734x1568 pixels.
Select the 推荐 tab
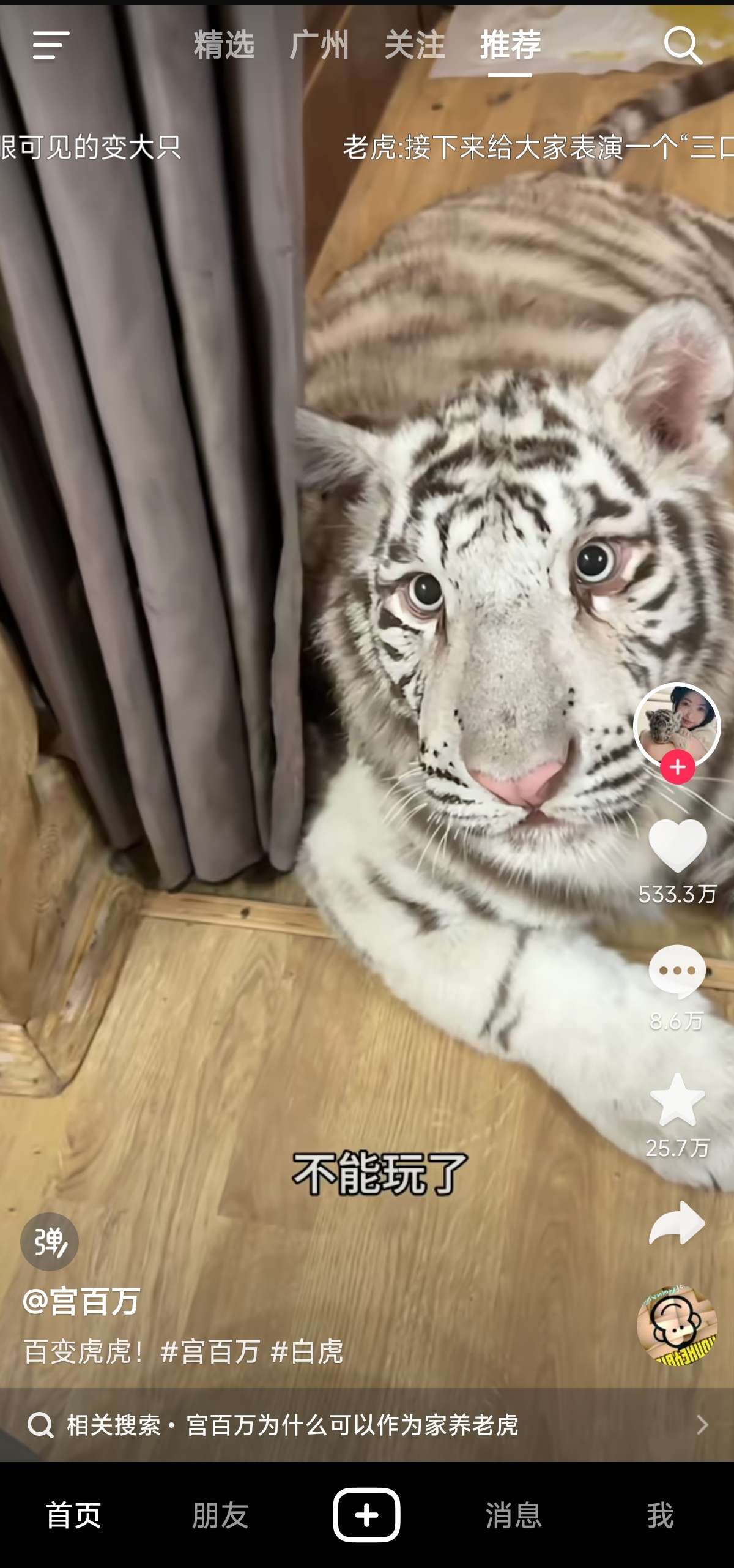point(510,45)
